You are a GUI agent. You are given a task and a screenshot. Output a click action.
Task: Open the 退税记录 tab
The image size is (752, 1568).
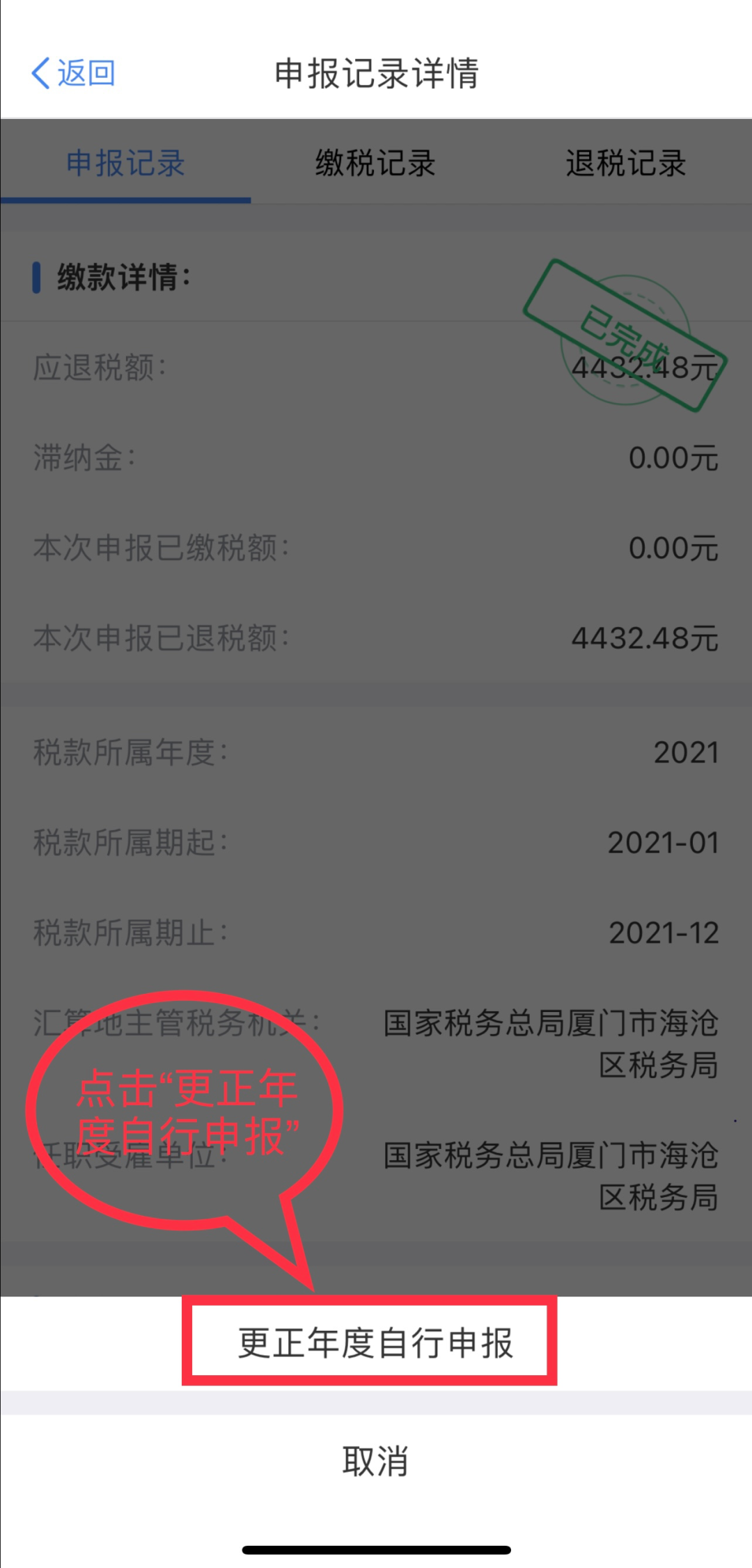[x=626, y=164]
